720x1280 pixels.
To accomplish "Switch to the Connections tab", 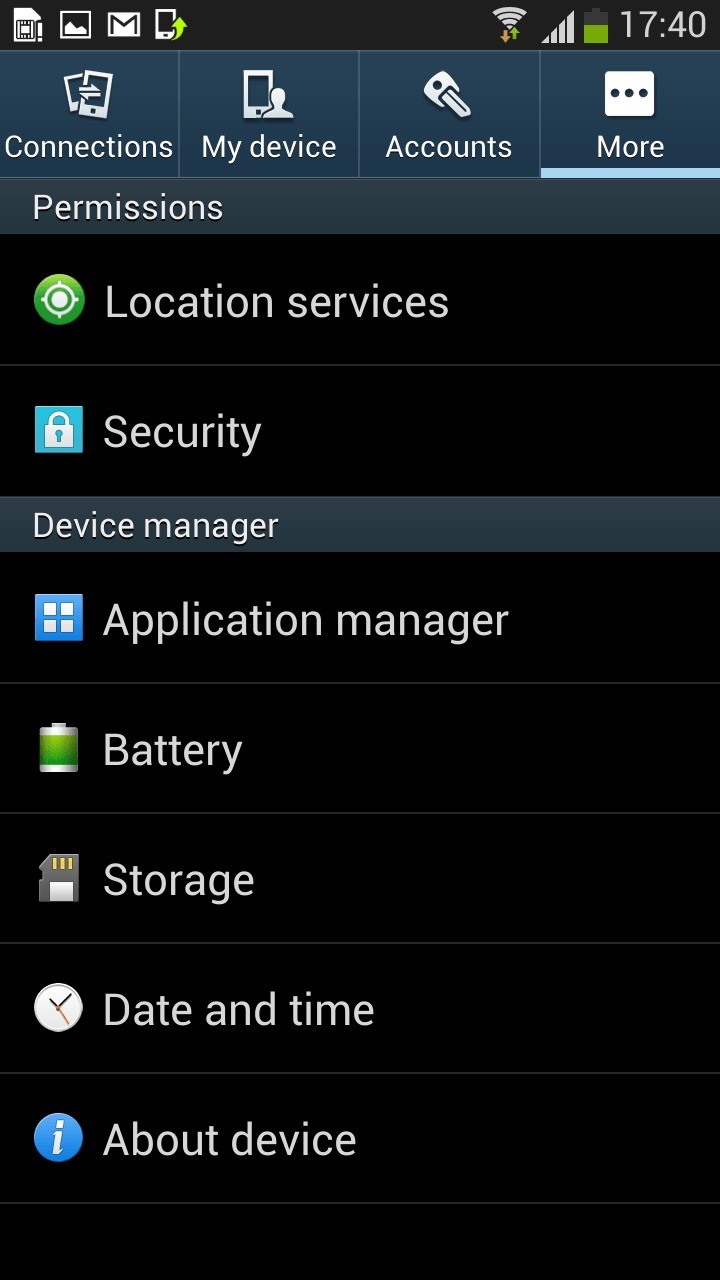I will tap(89, 115).
